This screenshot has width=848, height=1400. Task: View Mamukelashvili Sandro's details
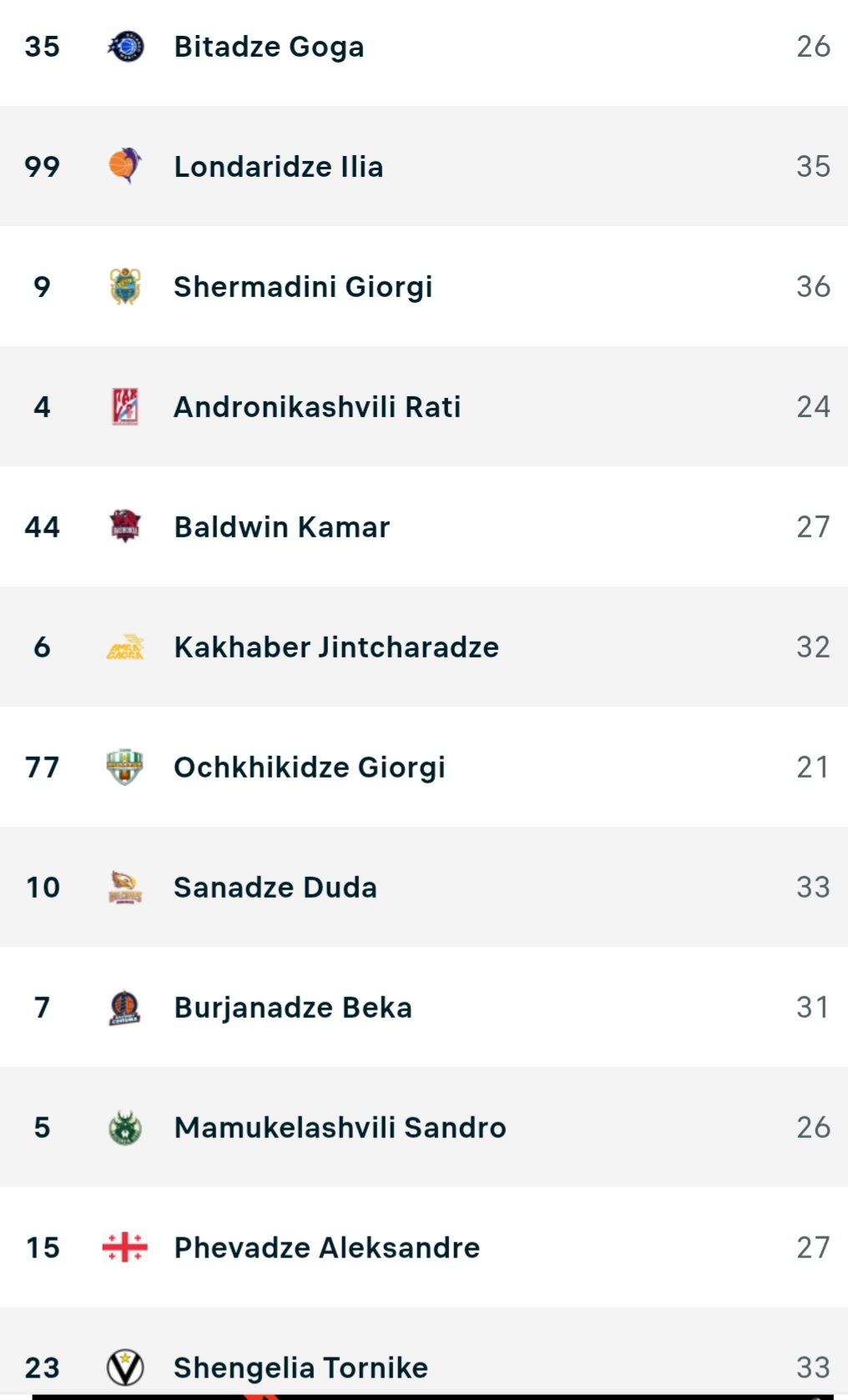[x=424, y=1127]
